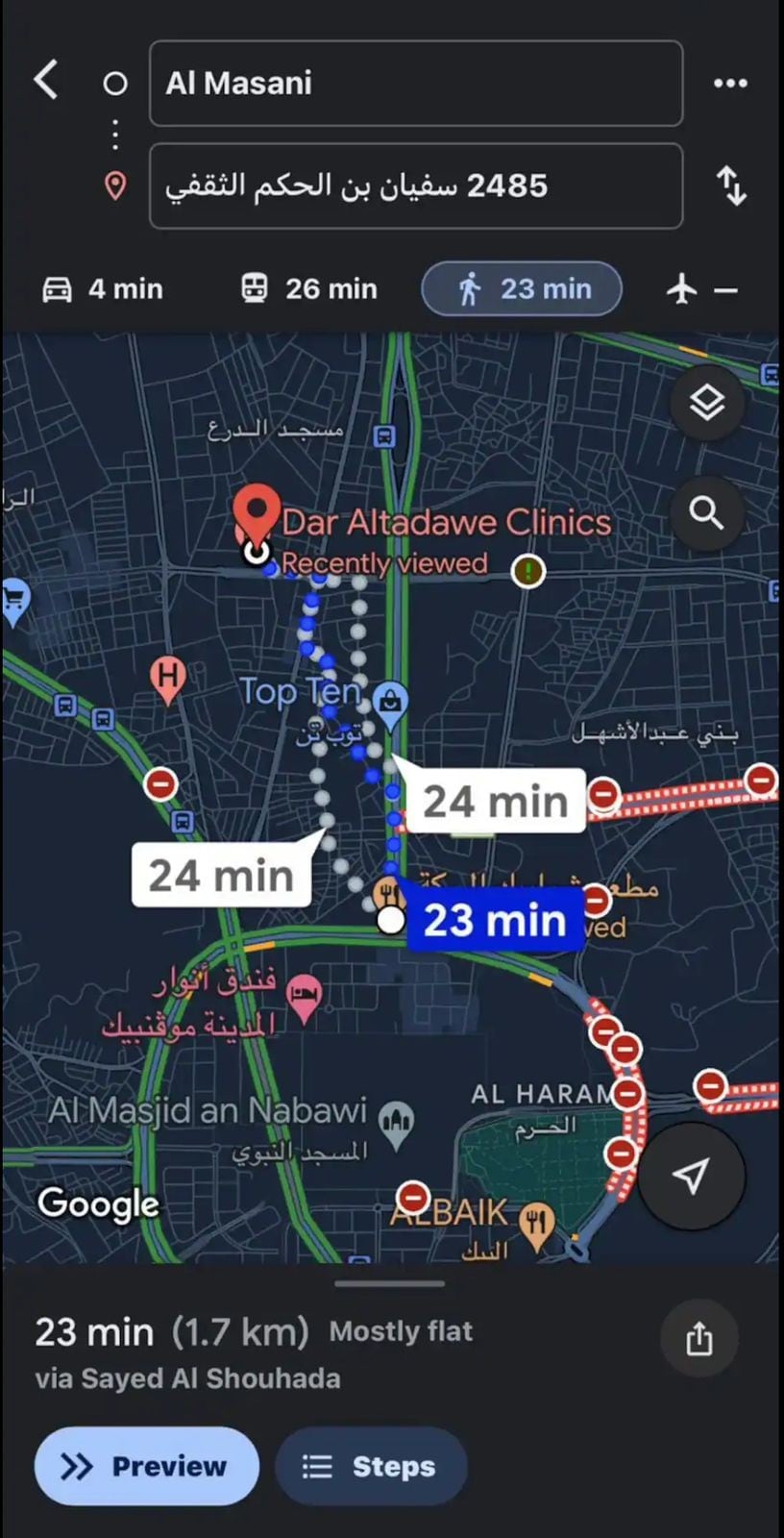Select walking mode, 23 min
This screenshot has width=784, height=1538.
522,288
